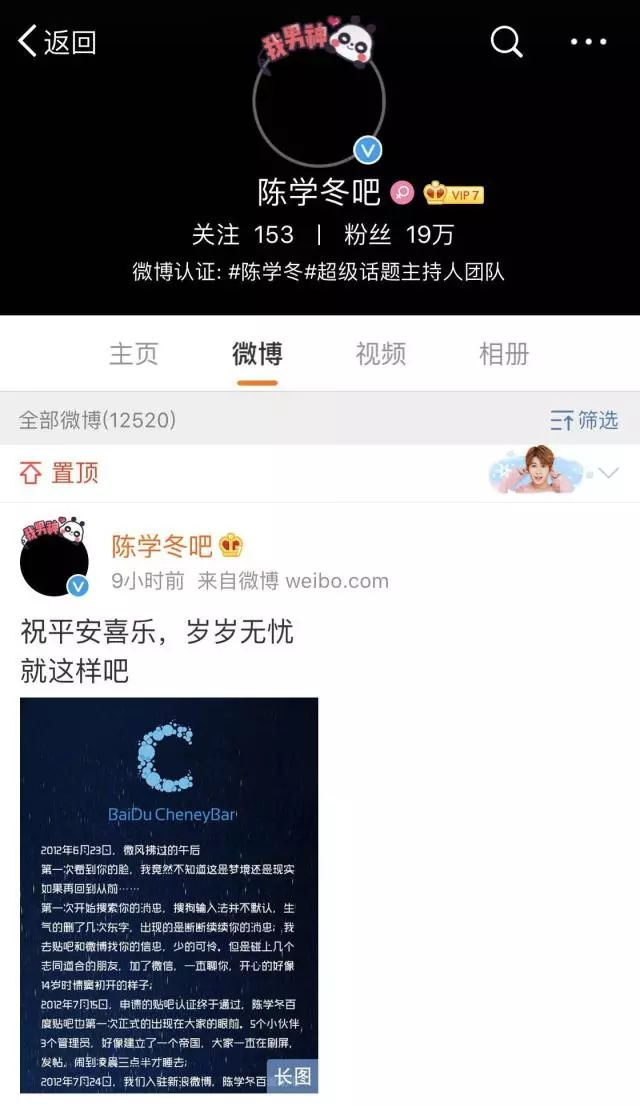The image size is (640, 1106).
Task: Open the VIP 7 membership badge
Action: coord(454,193)
